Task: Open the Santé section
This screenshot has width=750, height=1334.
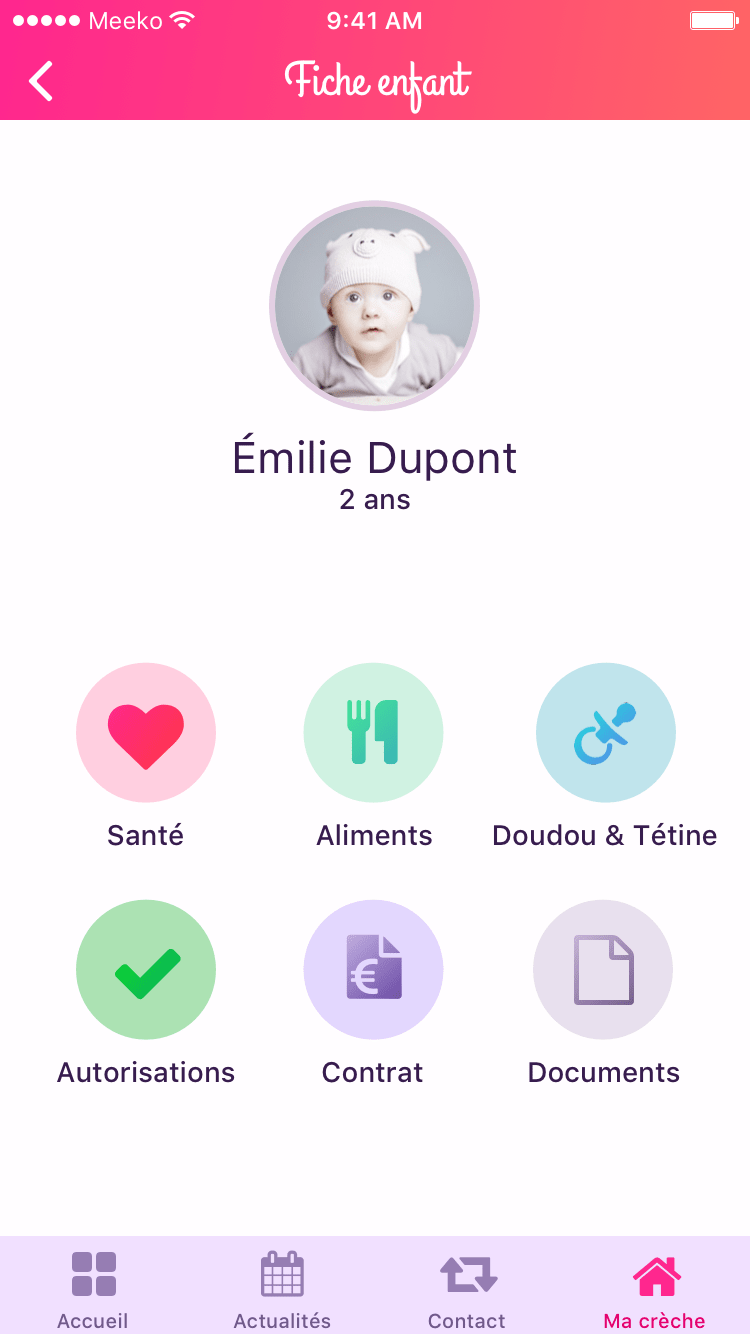Action: pos(146,733)
